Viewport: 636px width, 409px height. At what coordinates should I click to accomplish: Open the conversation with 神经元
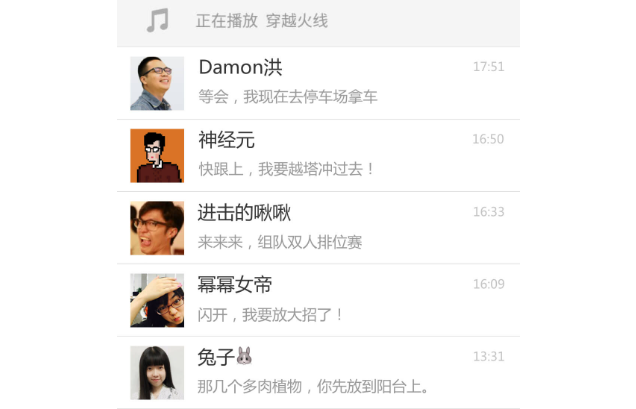(318, 155)
